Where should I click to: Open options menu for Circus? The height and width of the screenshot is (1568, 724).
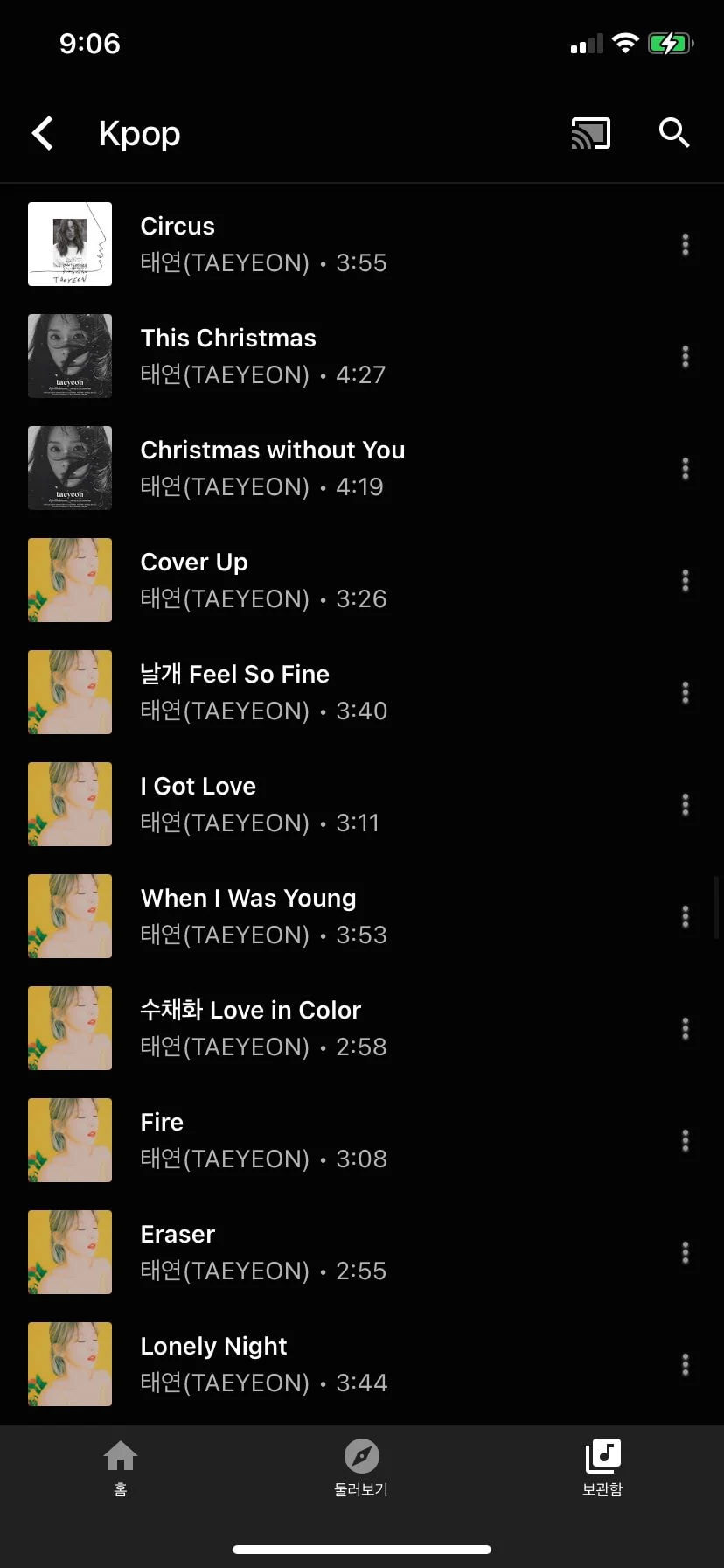pyautogui.click(x=686, y=245)
